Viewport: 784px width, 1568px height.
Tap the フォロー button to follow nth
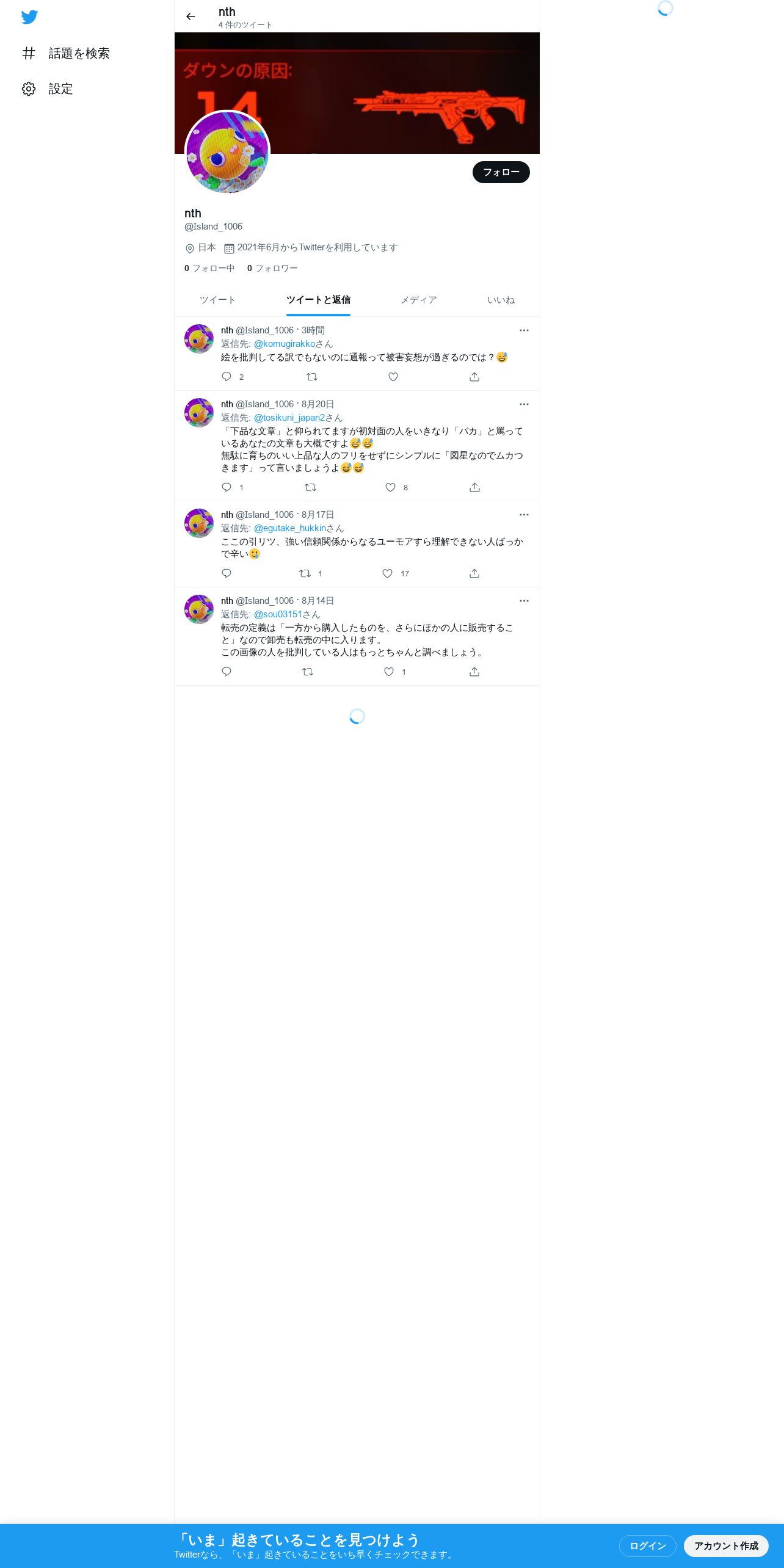pyautogui.click(x=501, y=172)
